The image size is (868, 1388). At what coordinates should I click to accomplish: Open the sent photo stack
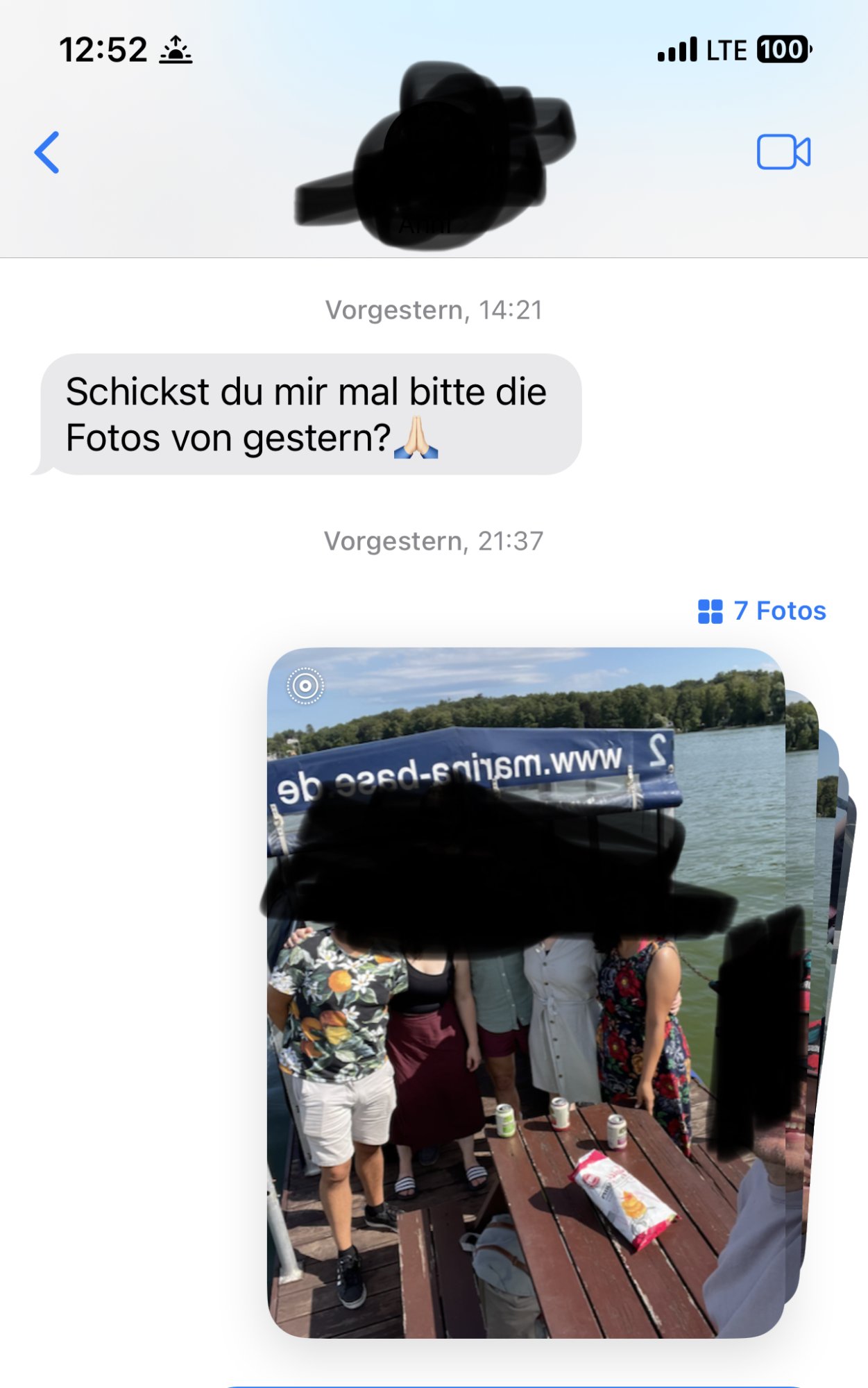[x=526, y=992]
